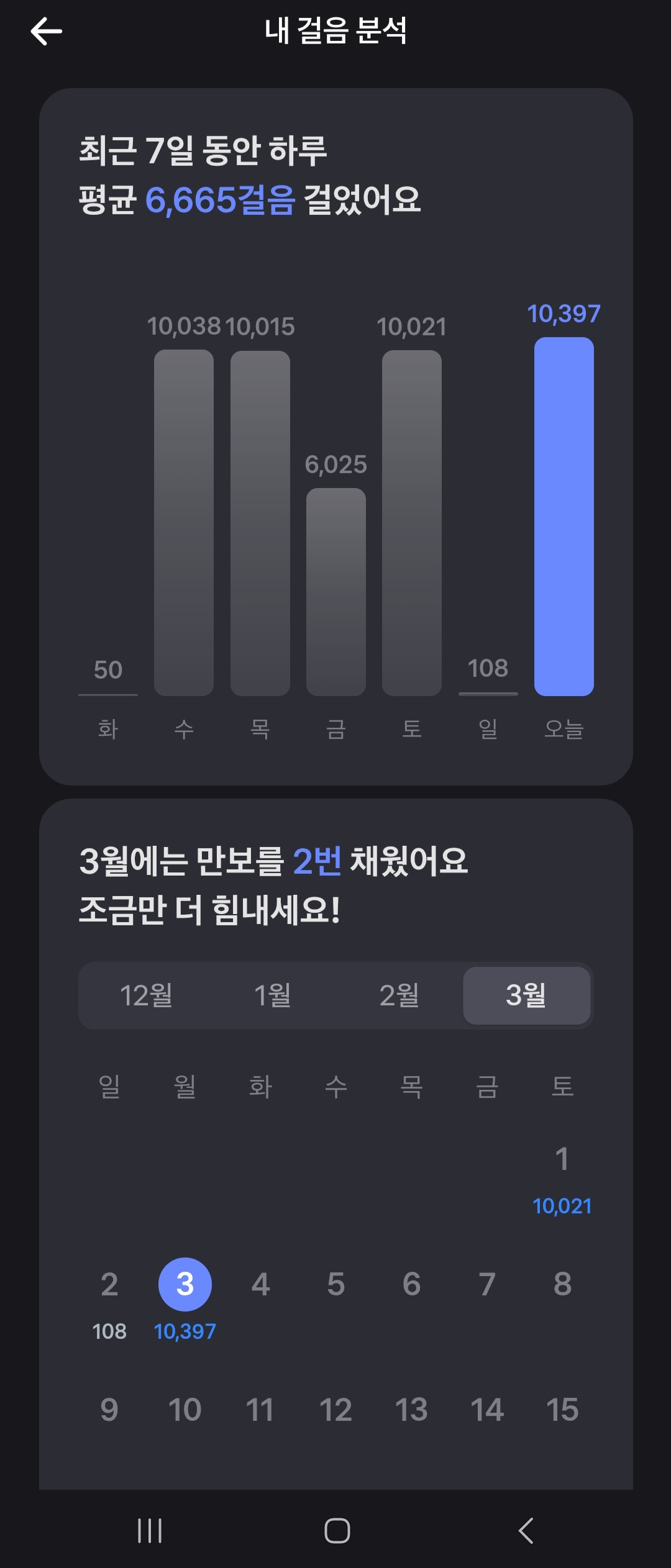Go back from 내 걸음 분석
The height and width of the screenshot is (1568, 671).
click(47, 31)
